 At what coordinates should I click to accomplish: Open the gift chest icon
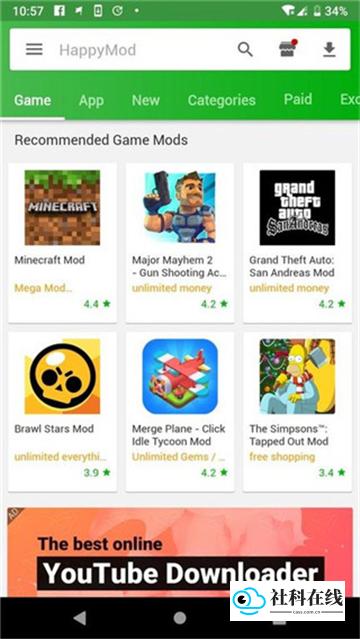click(288, 49)
